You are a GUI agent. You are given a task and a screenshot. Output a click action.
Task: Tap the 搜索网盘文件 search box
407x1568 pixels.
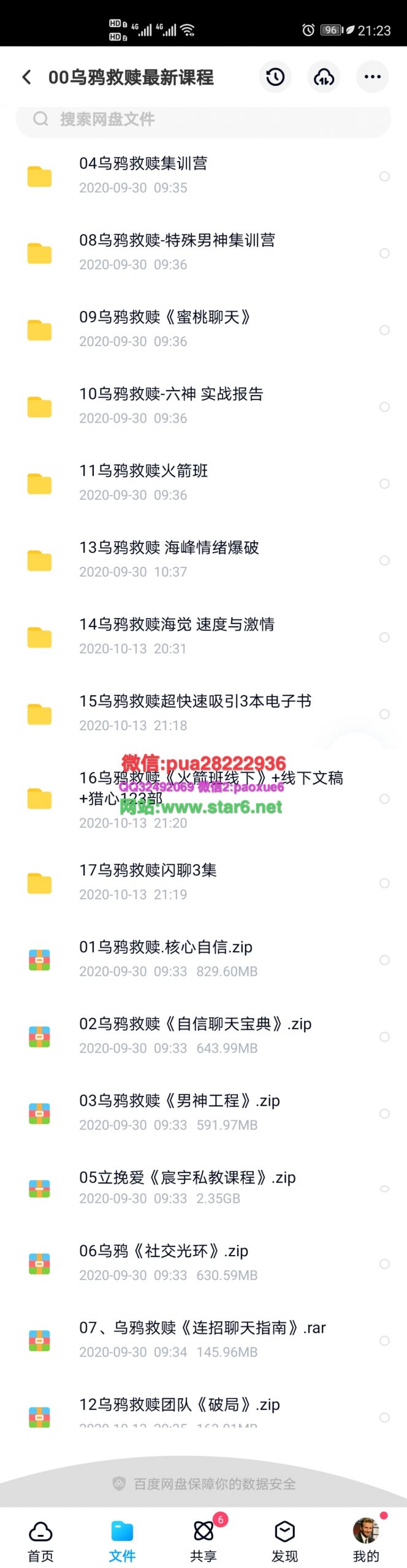tap(202, 119)
